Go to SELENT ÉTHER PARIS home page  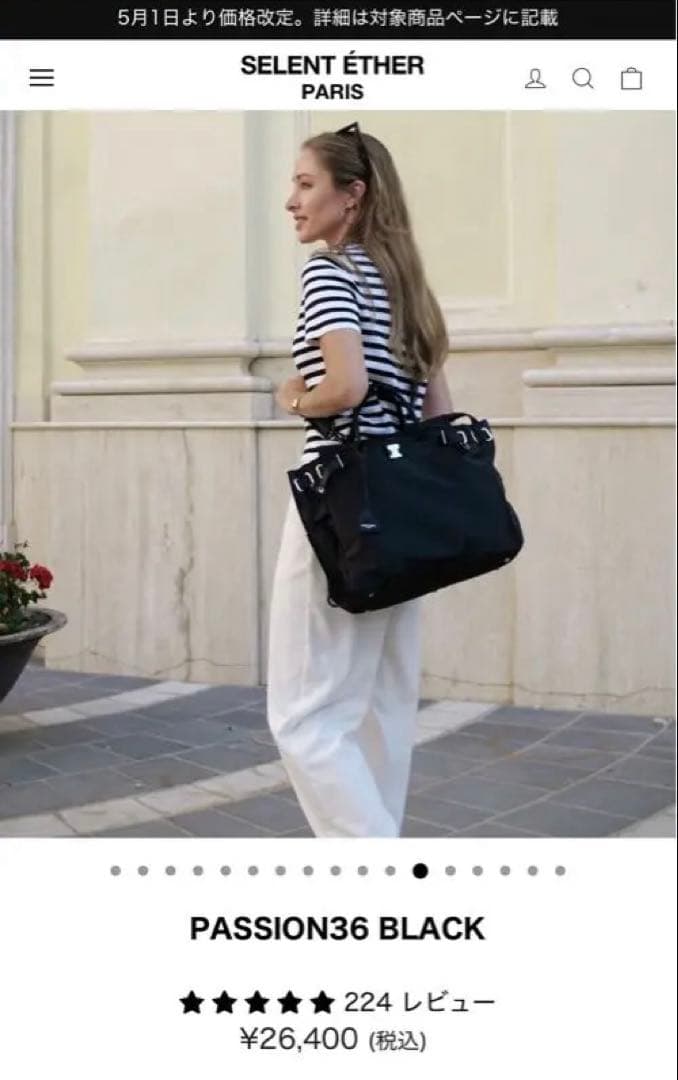[332, 77]
